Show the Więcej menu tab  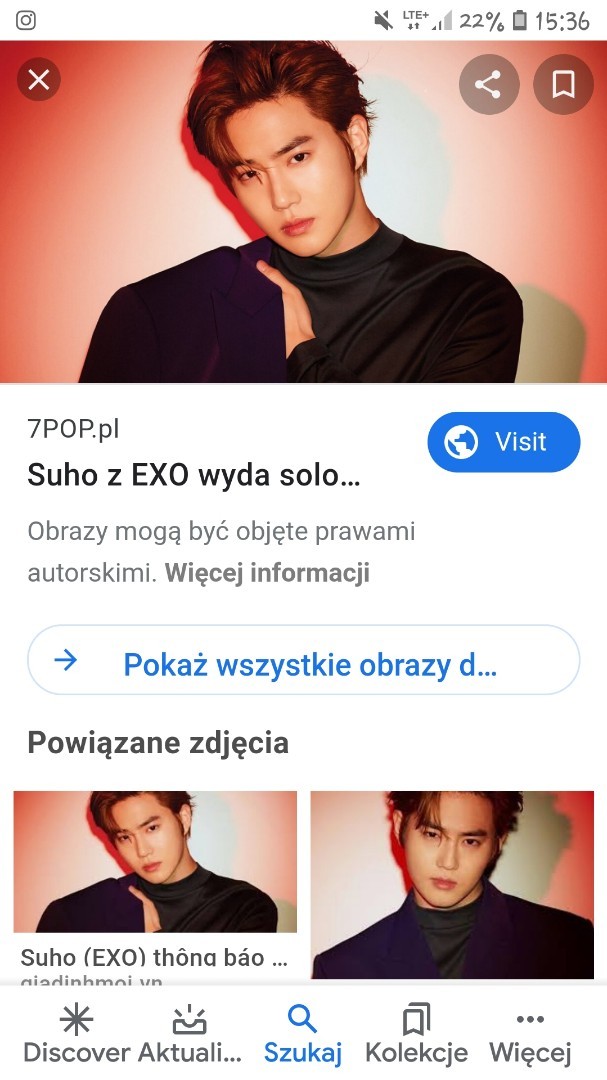[x=530, y=1035]
